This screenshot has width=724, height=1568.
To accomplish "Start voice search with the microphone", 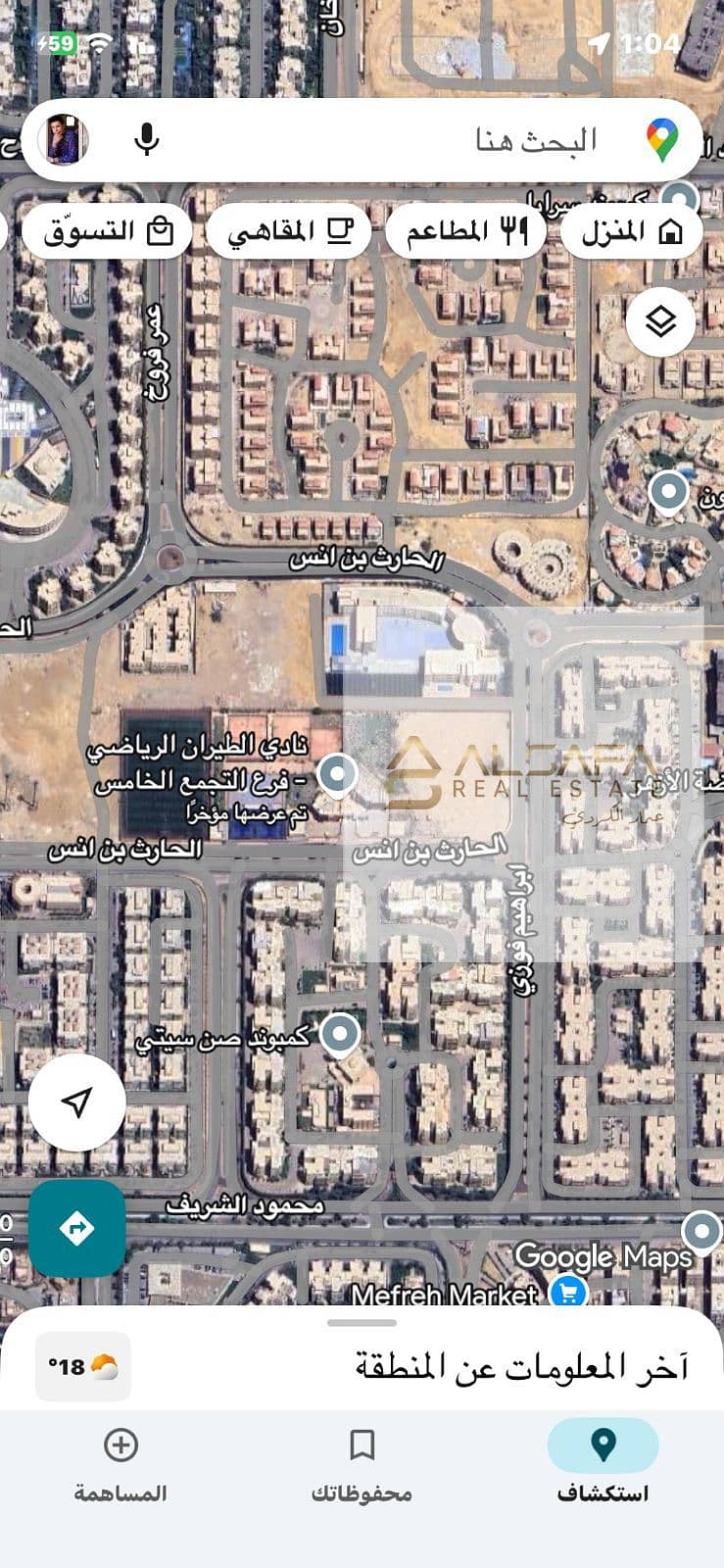I will [147, 140].
